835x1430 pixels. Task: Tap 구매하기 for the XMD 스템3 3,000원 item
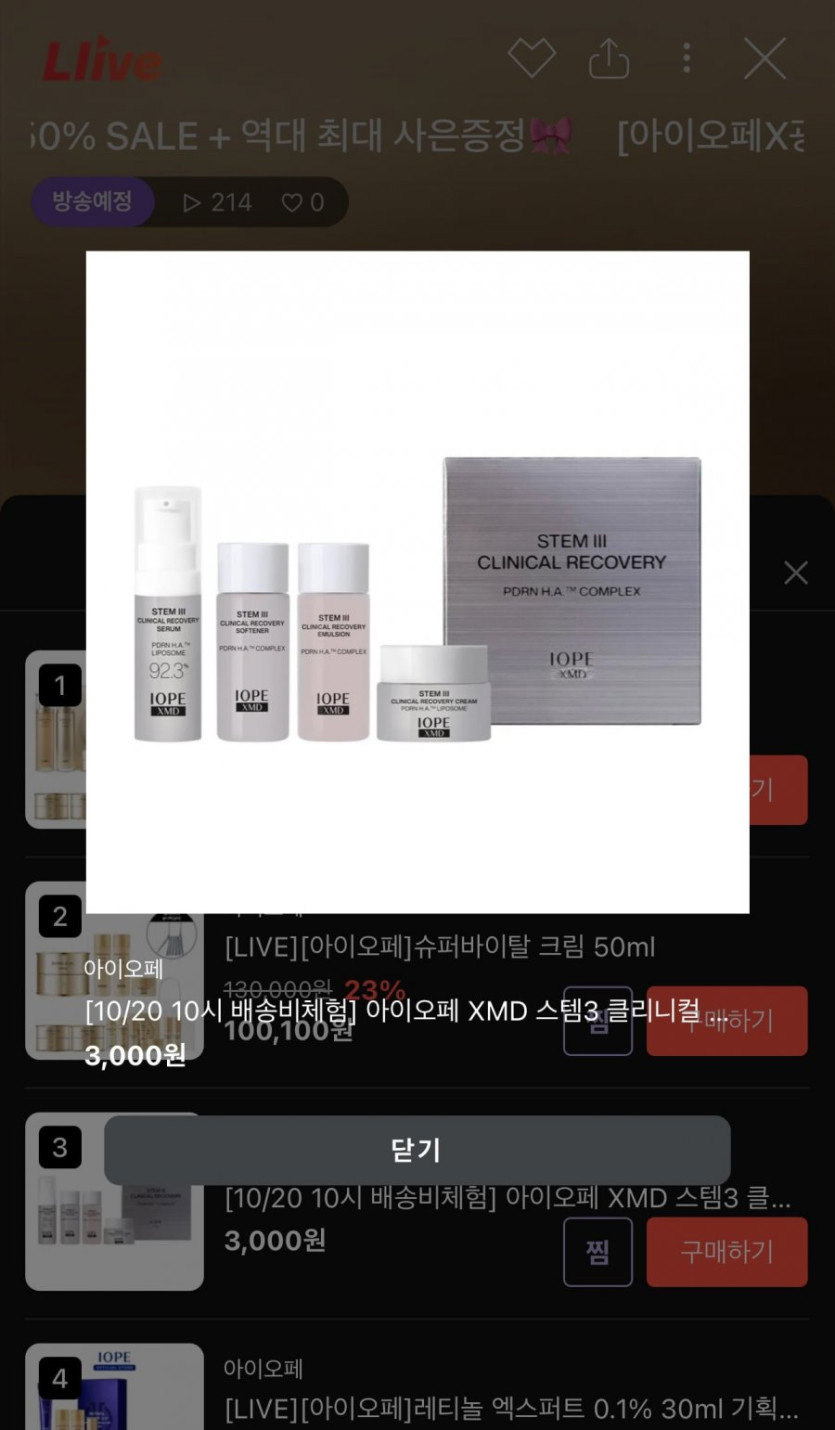(x=727, y=1252)
